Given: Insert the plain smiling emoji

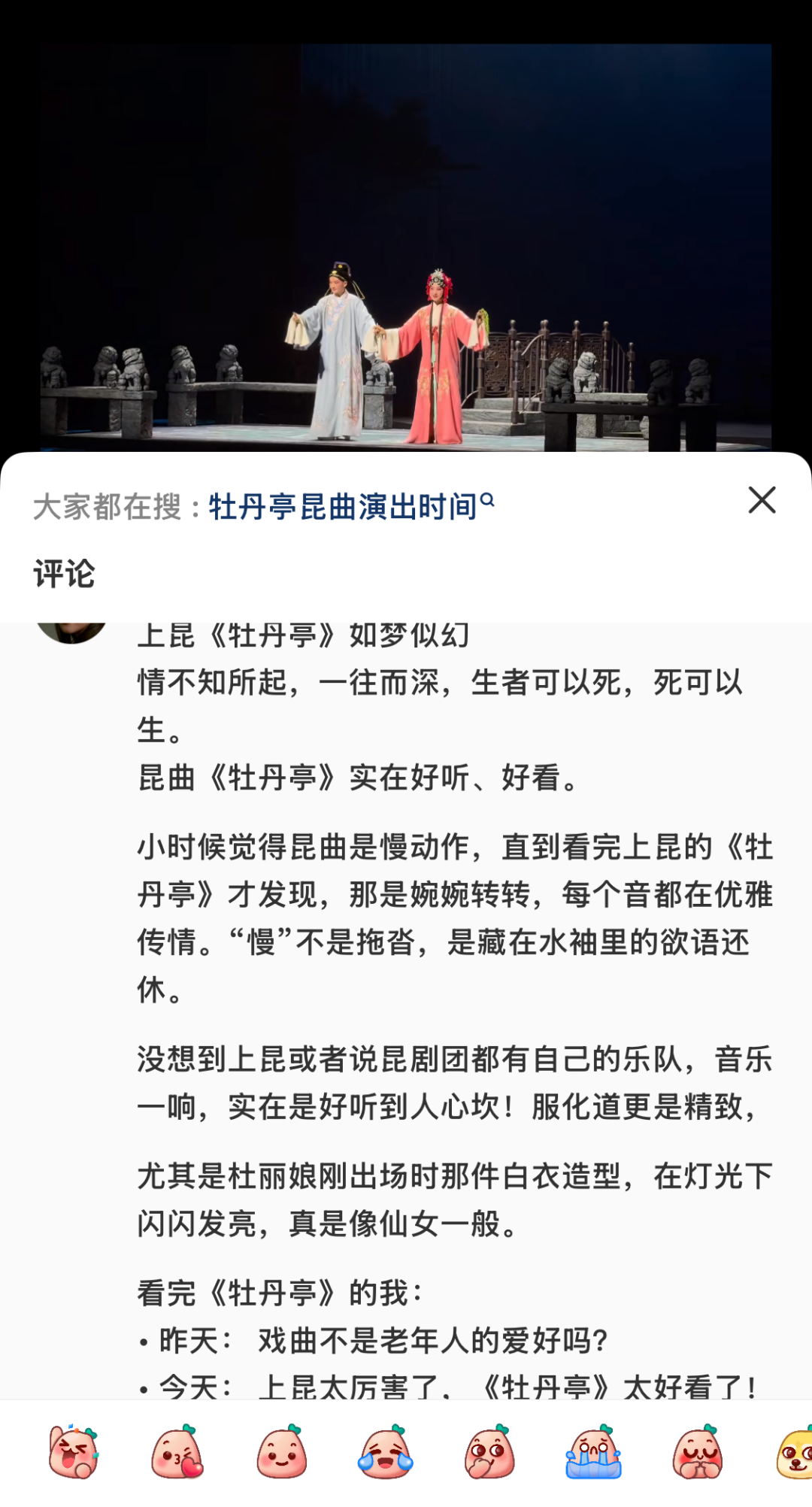Looking at the screenshot, I should click(x=282, y=1452).
